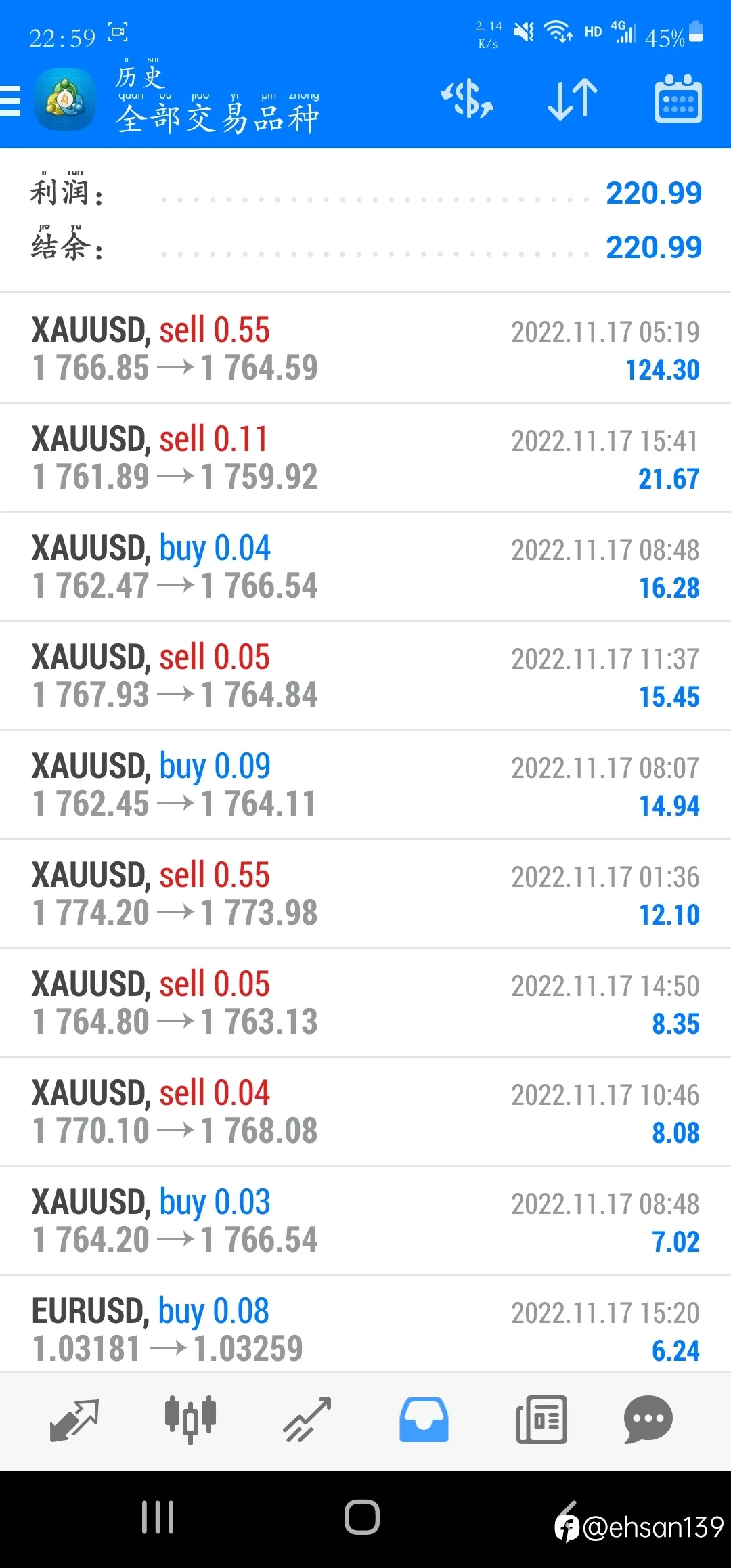View XAUUSD sell 0.05 trade at 11:37
731x1568 pixels.
[365, 676]
